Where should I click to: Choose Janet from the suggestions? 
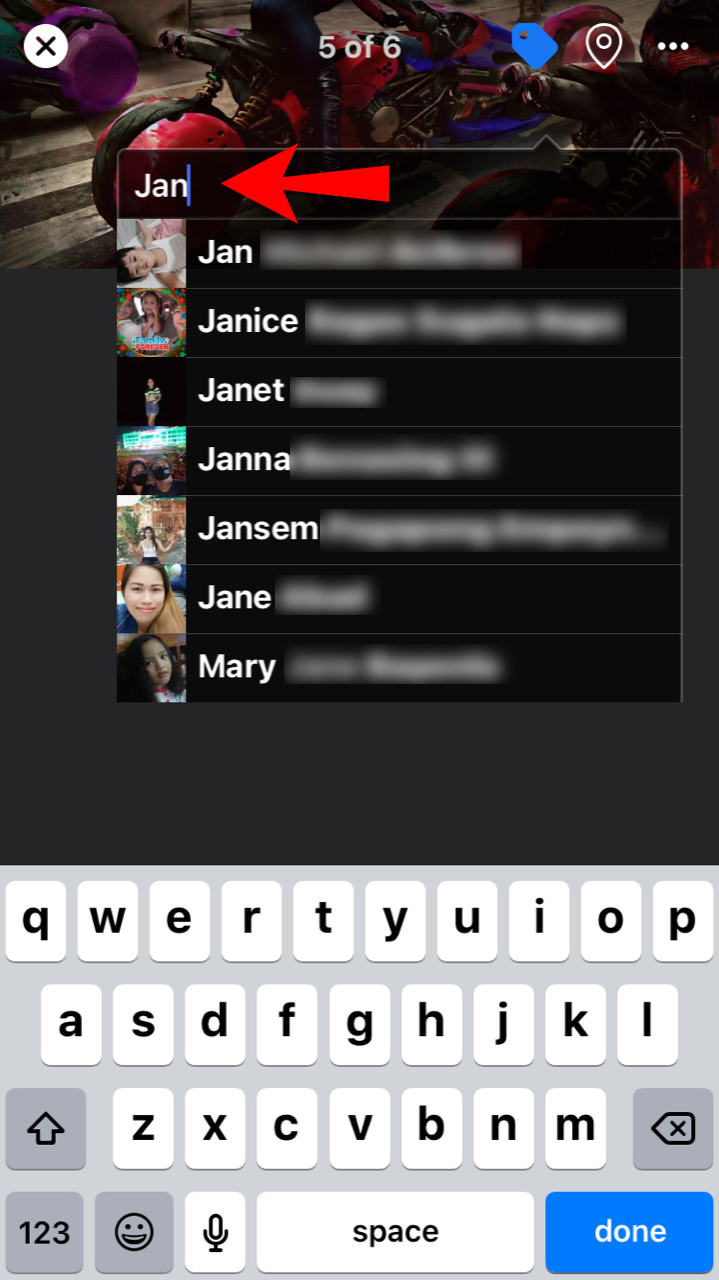[400, 391]
